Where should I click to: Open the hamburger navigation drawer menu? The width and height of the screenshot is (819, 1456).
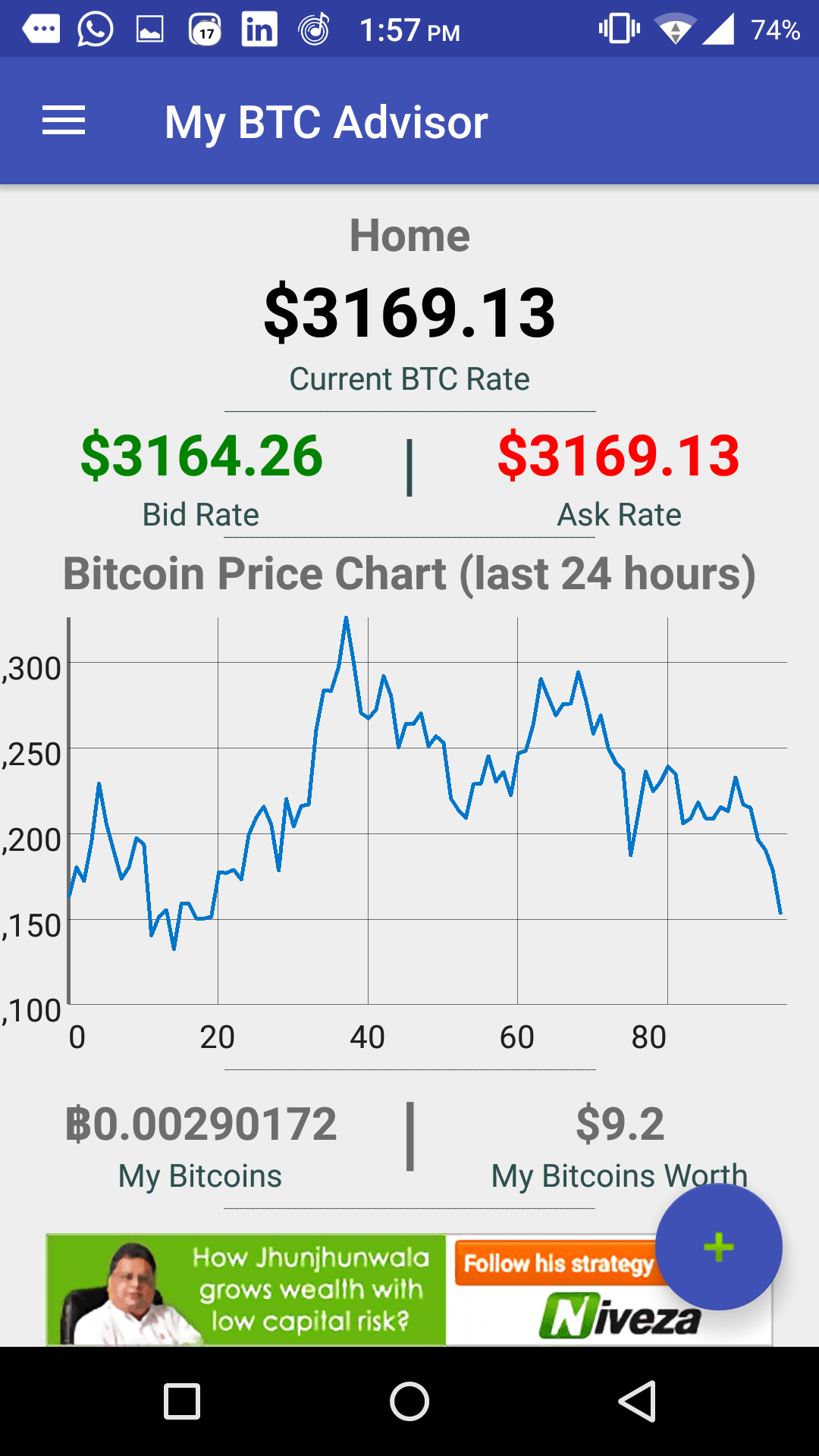coord(64,121)
